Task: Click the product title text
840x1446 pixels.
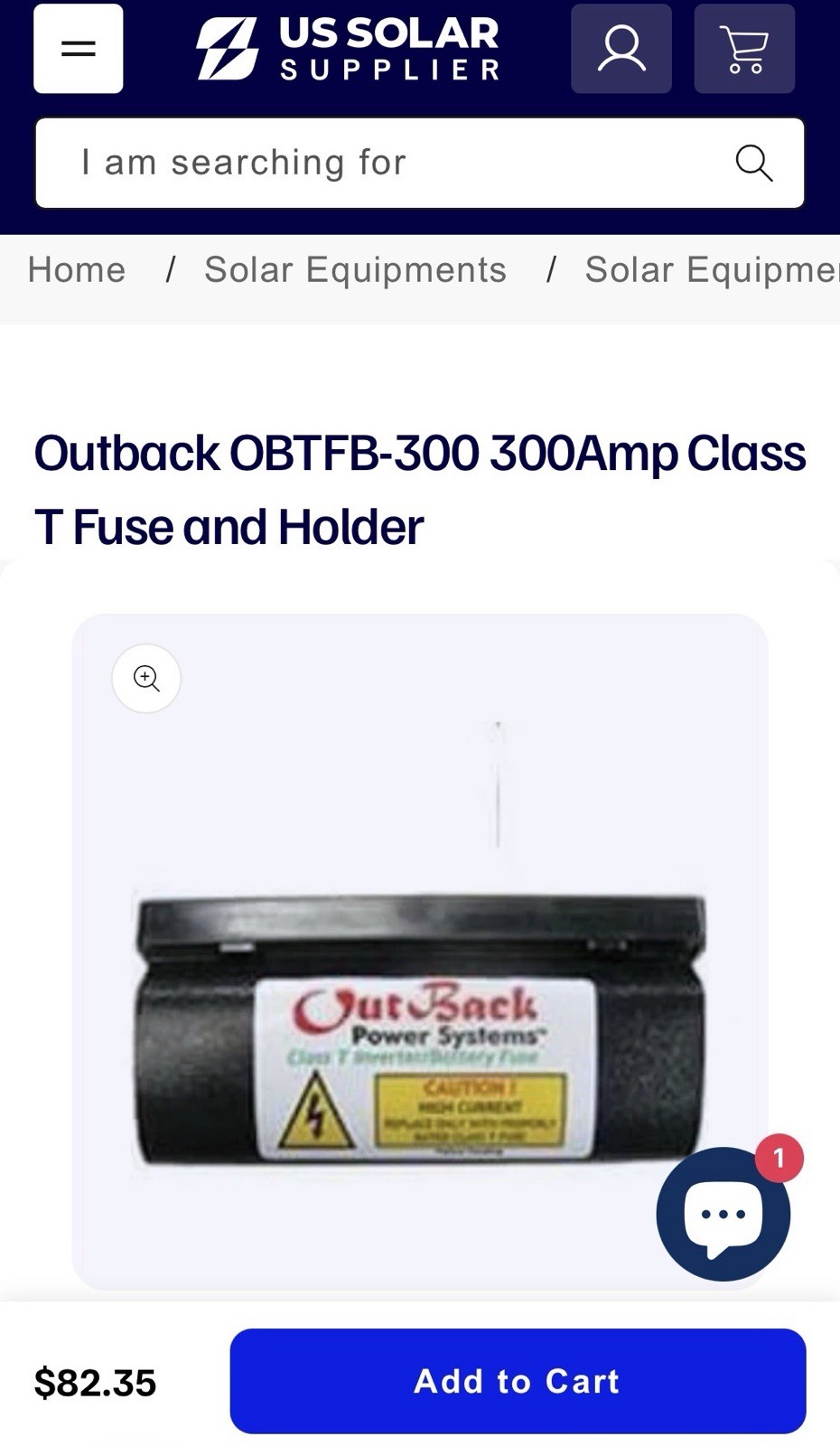Action: coord(420,488)
